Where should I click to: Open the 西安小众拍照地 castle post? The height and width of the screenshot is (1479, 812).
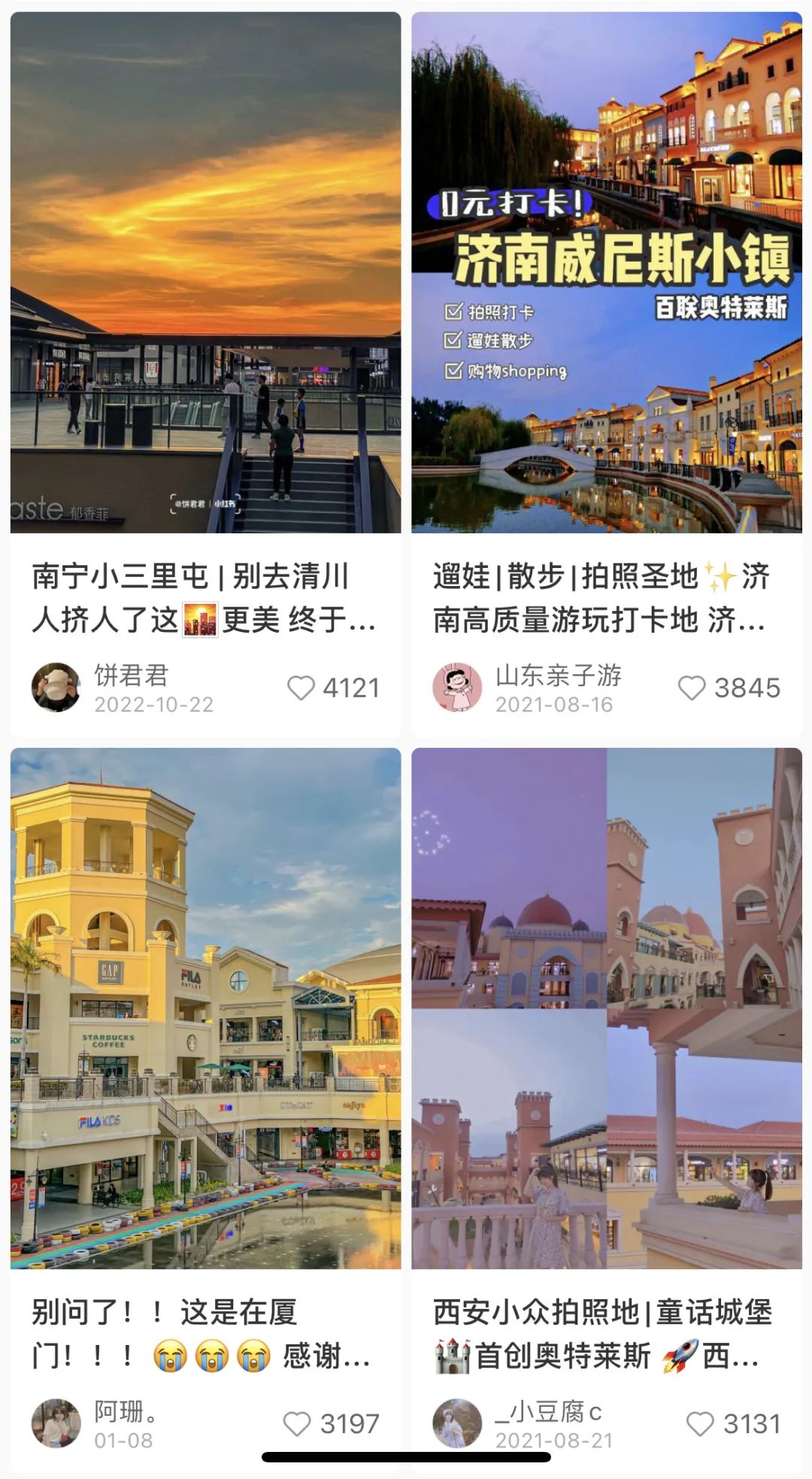(x=606, y=1008)
